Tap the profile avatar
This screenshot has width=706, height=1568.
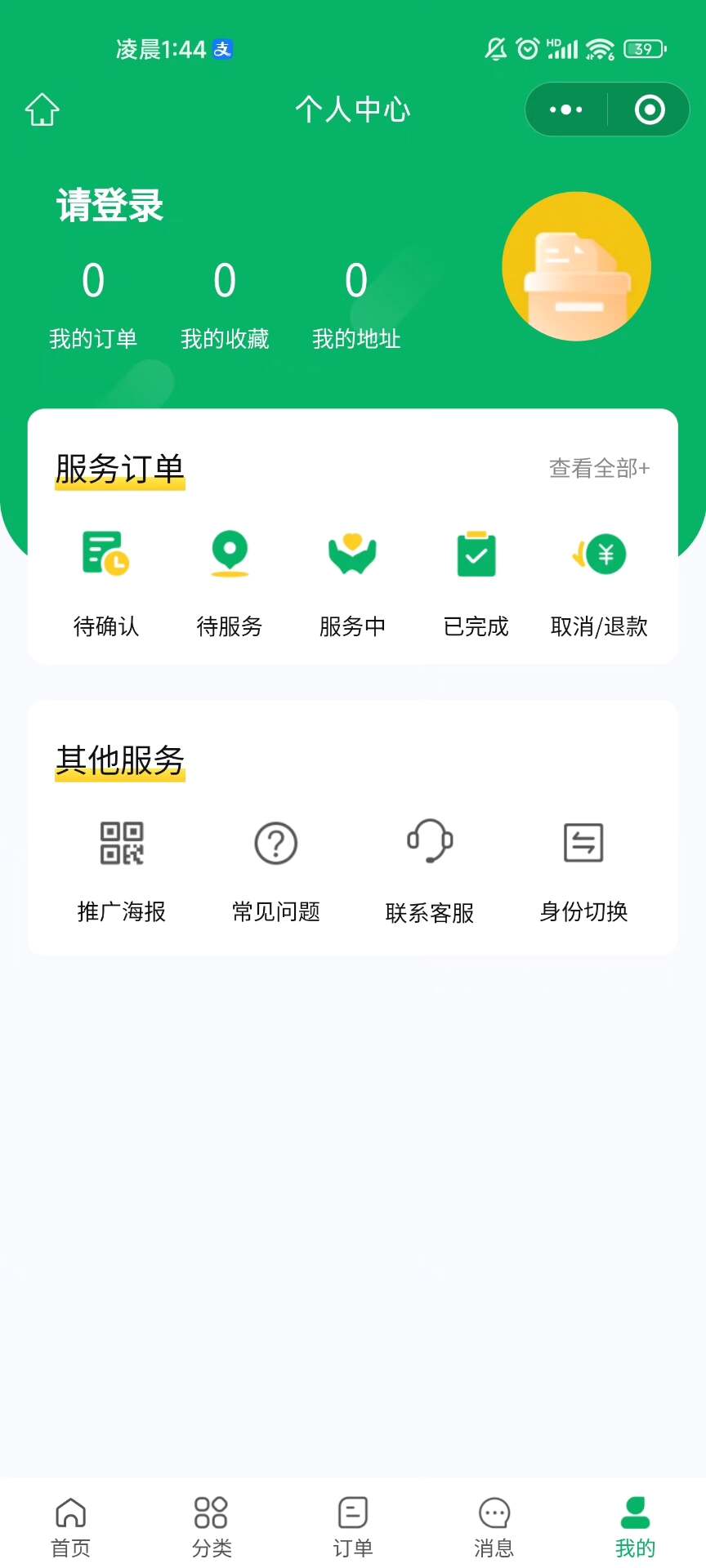pyautogui.click(x=576, y=266)
